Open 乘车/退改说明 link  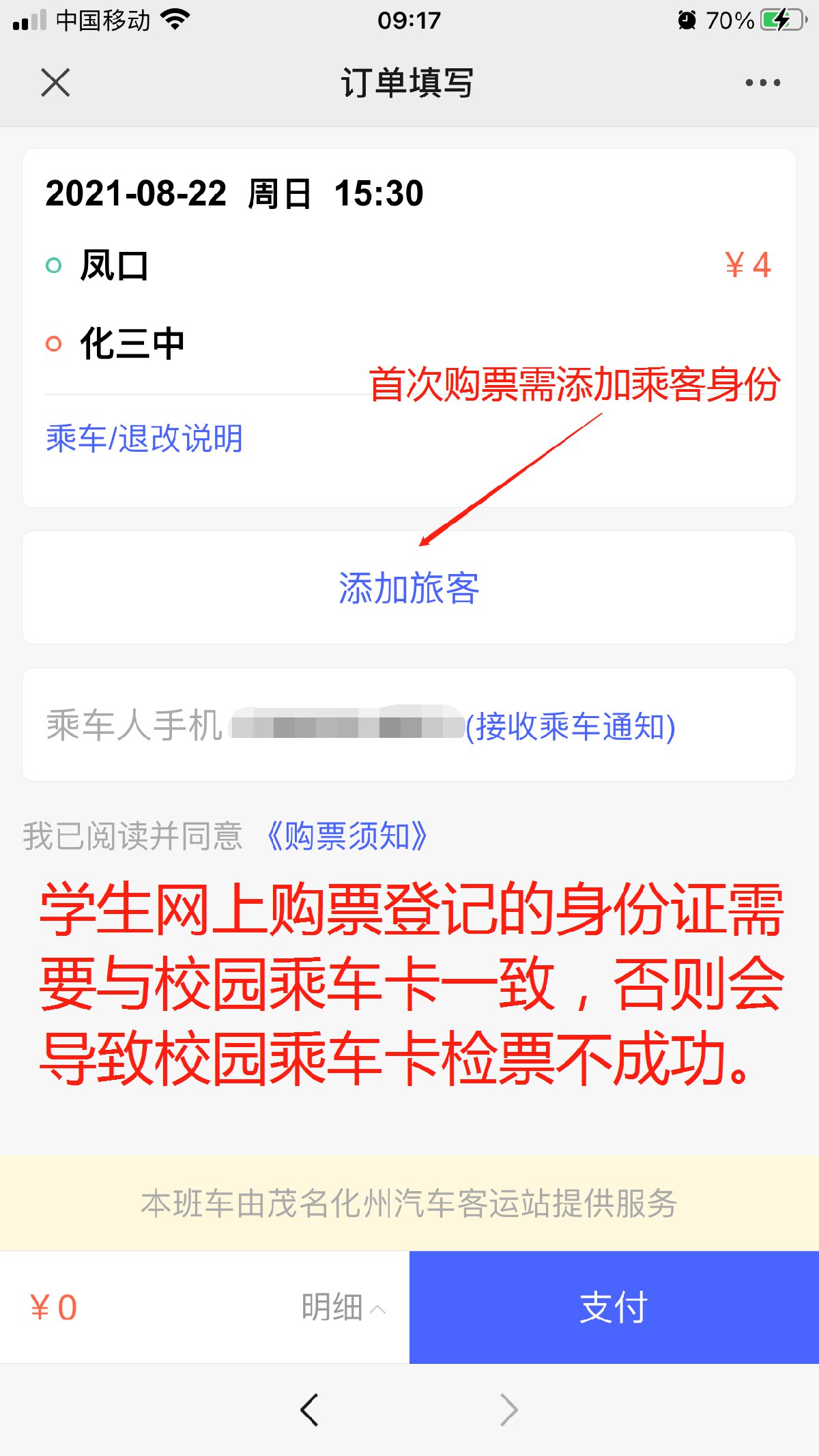(144, 438)
